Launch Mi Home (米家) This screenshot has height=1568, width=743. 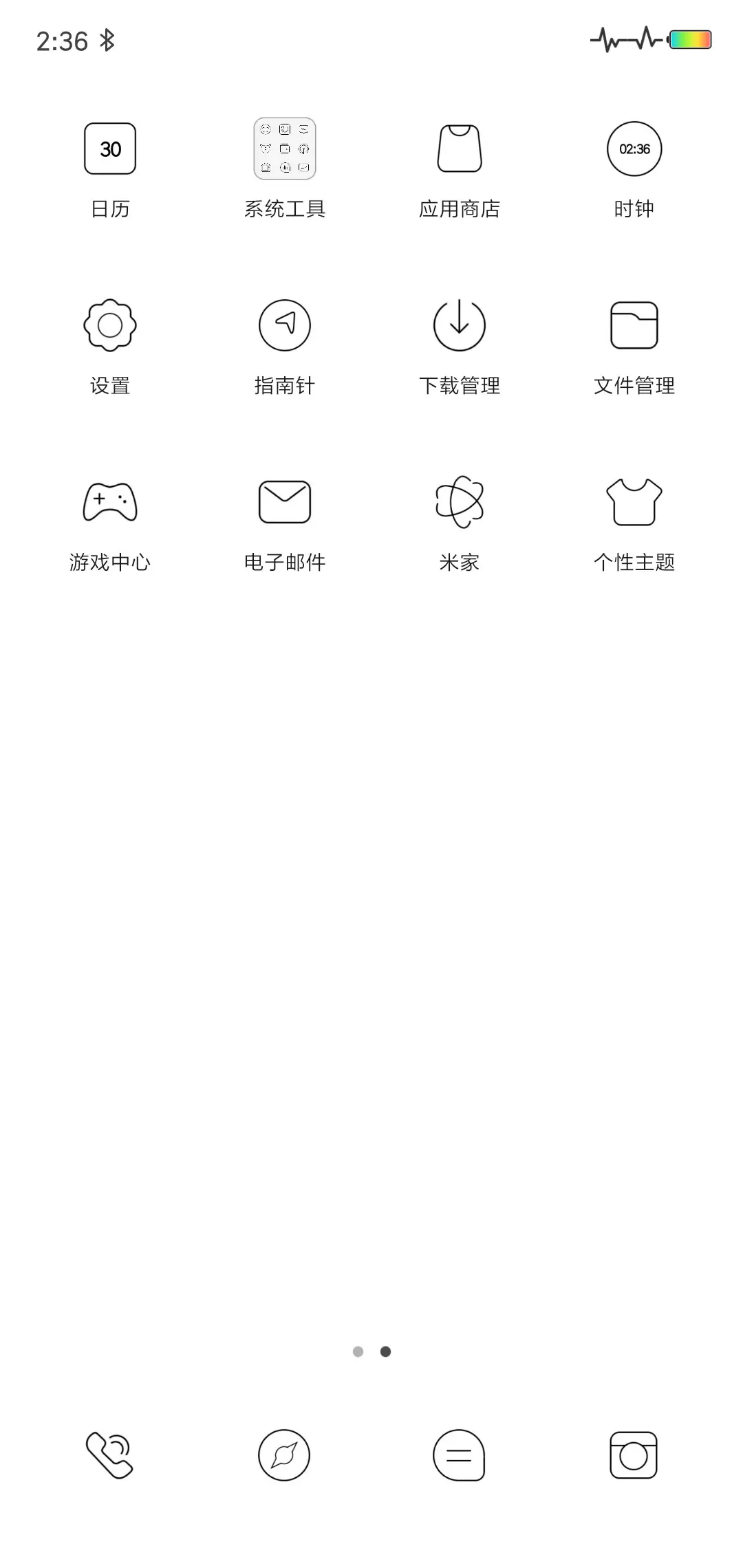[460, 501]
